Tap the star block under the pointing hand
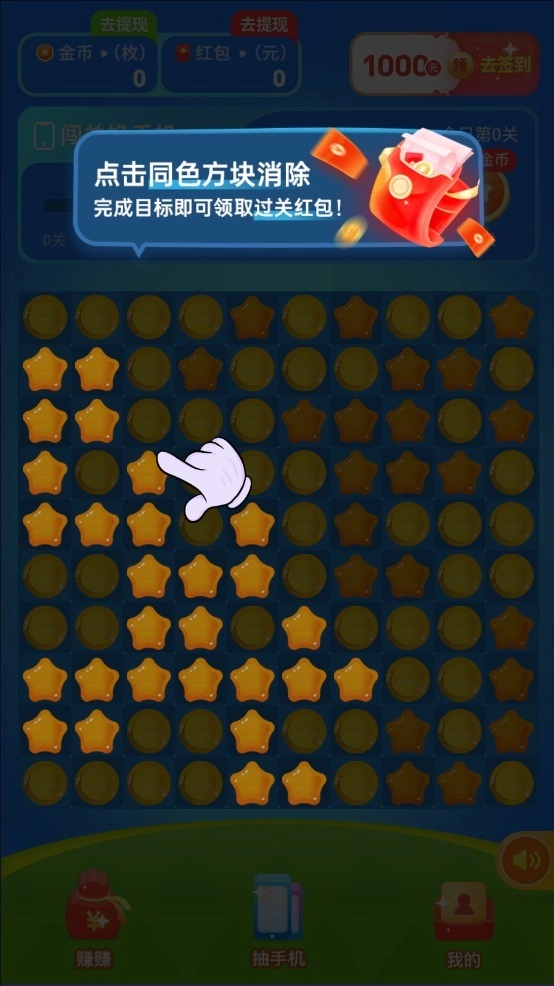The width and height of the screenshot is (554, 986). tap(148, 473)
